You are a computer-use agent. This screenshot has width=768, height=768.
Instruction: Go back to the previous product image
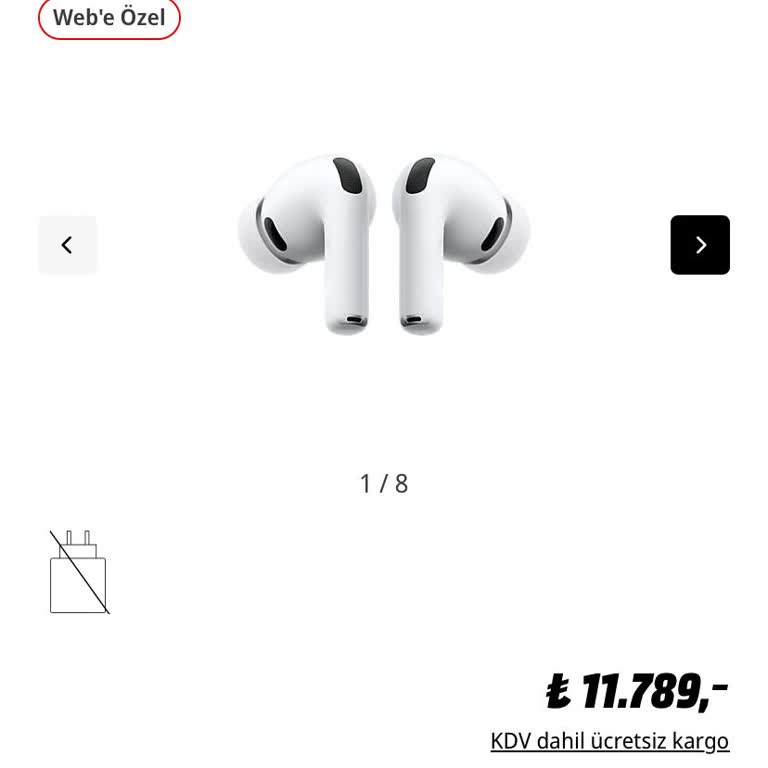[x=68, y=245]
